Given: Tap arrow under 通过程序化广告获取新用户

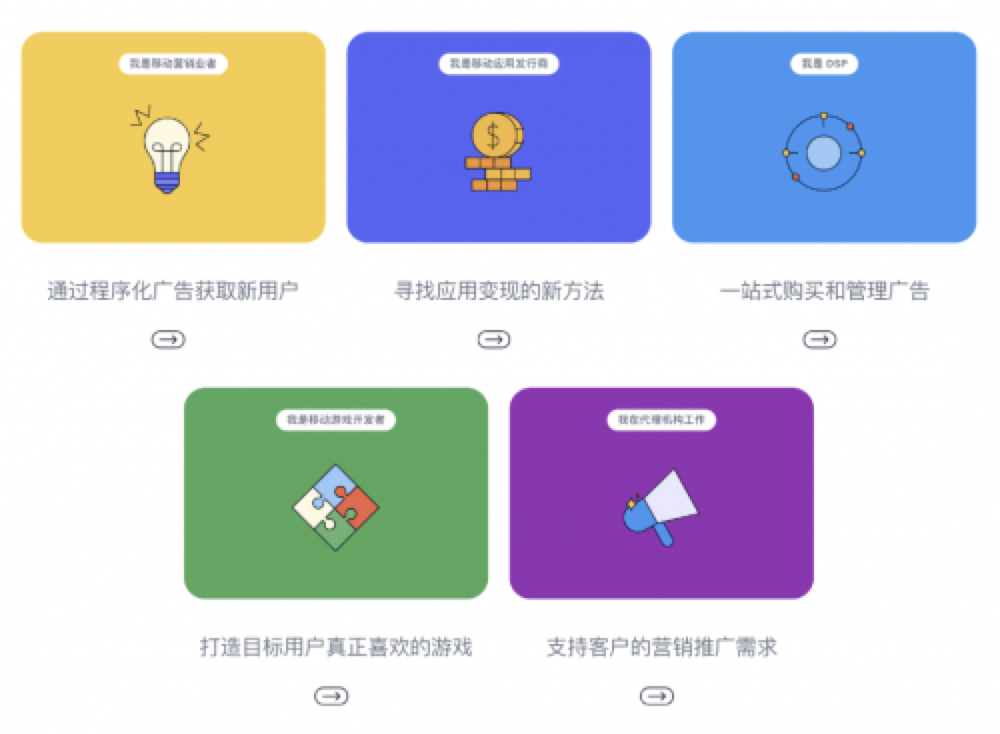Looking at the screenshot, I should [168, 339].
